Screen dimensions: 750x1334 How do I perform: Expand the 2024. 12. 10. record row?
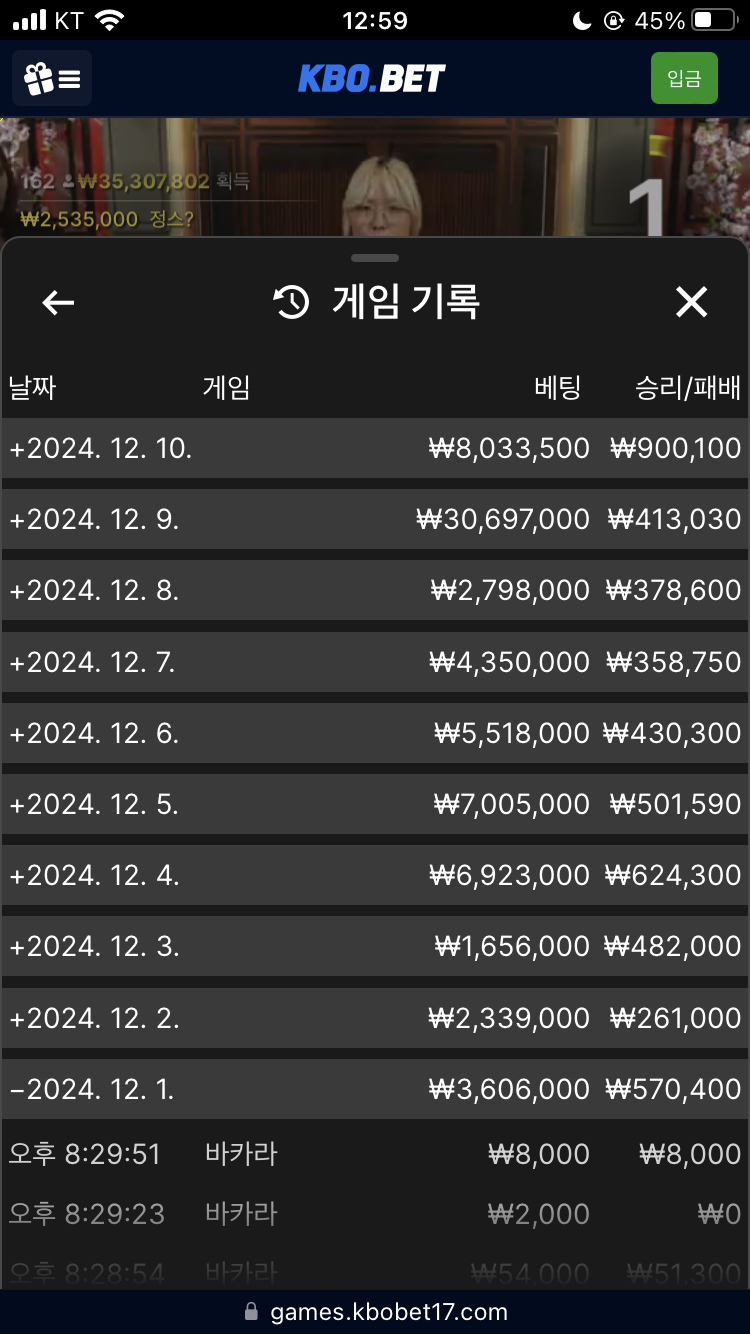(x=375, y=448)
